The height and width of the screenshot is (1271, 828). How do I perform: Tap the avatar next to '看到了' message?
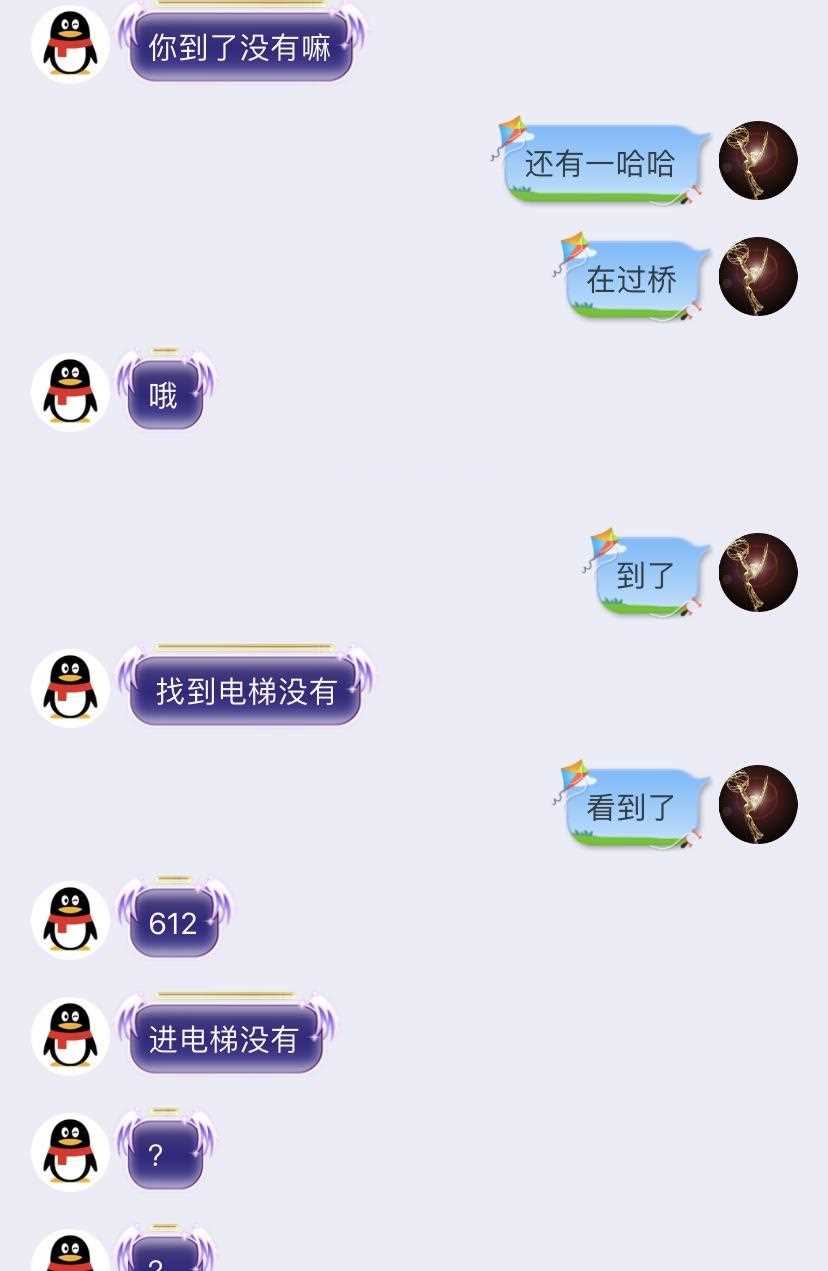point(758,804)
